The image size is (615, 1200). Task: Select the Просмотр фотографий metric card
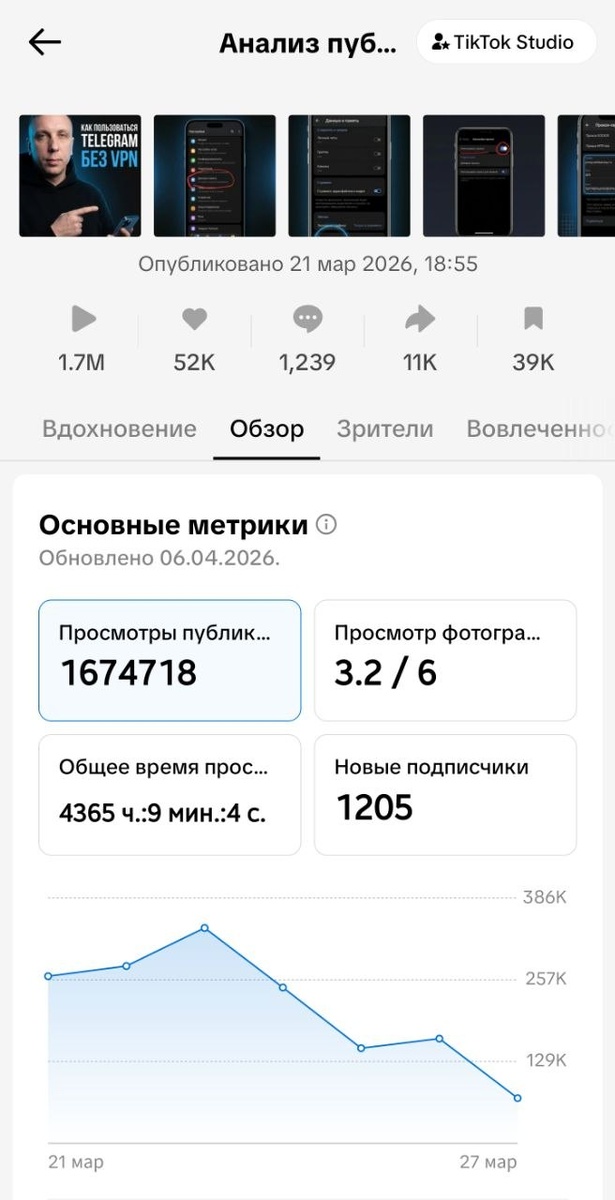click(445, 660)
